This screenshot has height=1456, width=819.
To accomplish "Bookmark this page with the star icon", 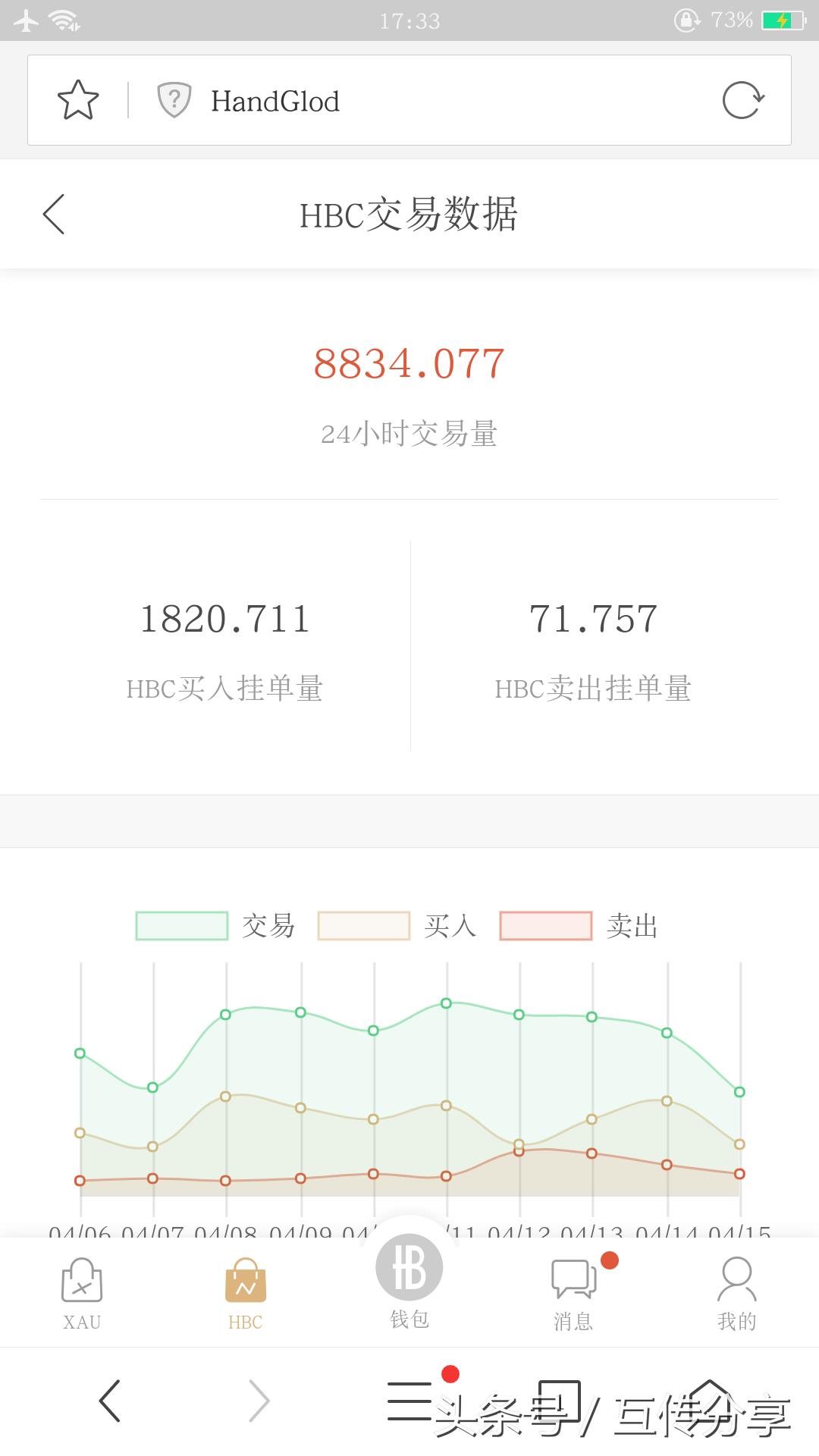I will [78, 100].
